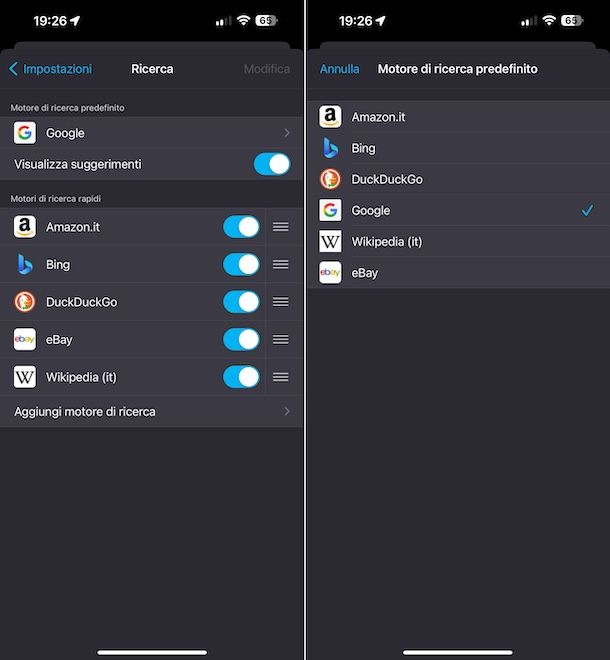Tap reorder handle next to Amazon.it

[x=281, y=227]
